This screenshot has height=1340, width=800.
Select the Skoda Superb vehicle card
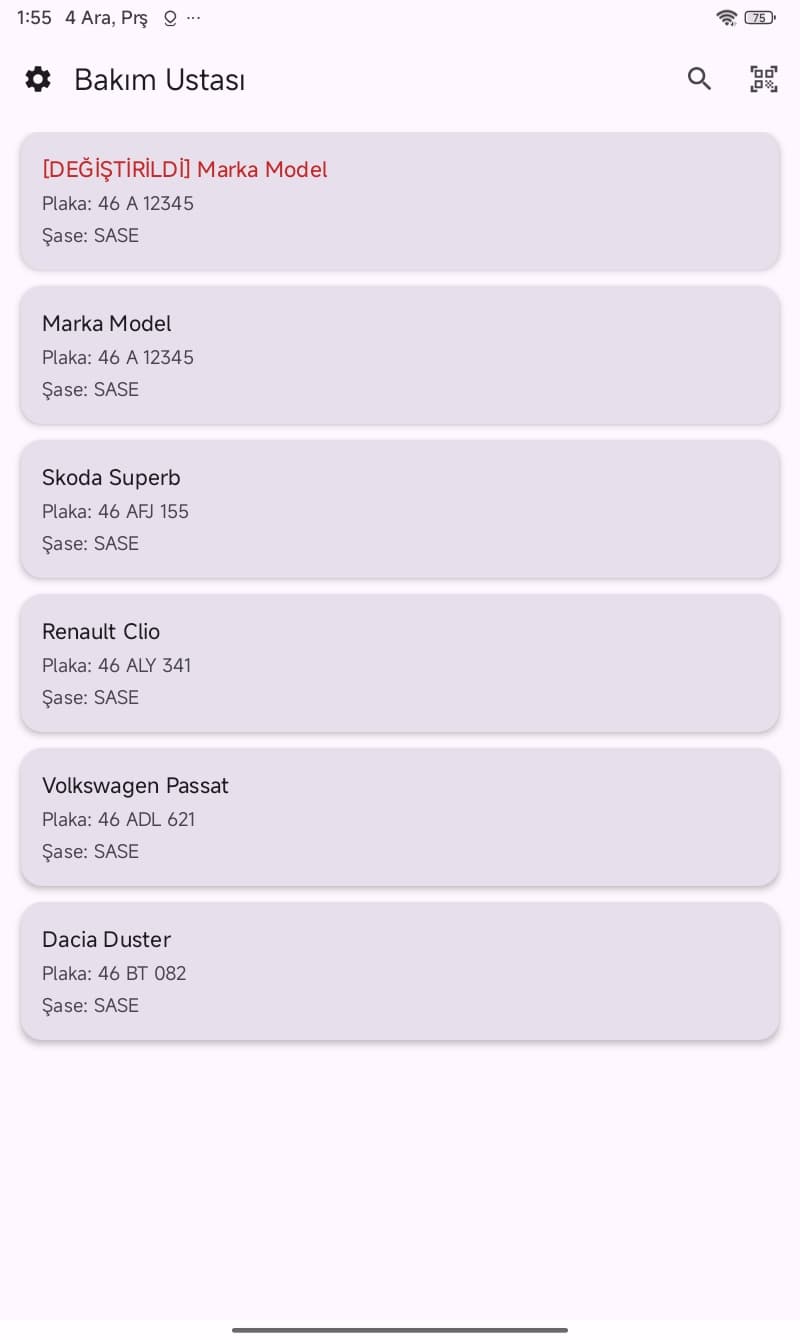click(400, 509)
